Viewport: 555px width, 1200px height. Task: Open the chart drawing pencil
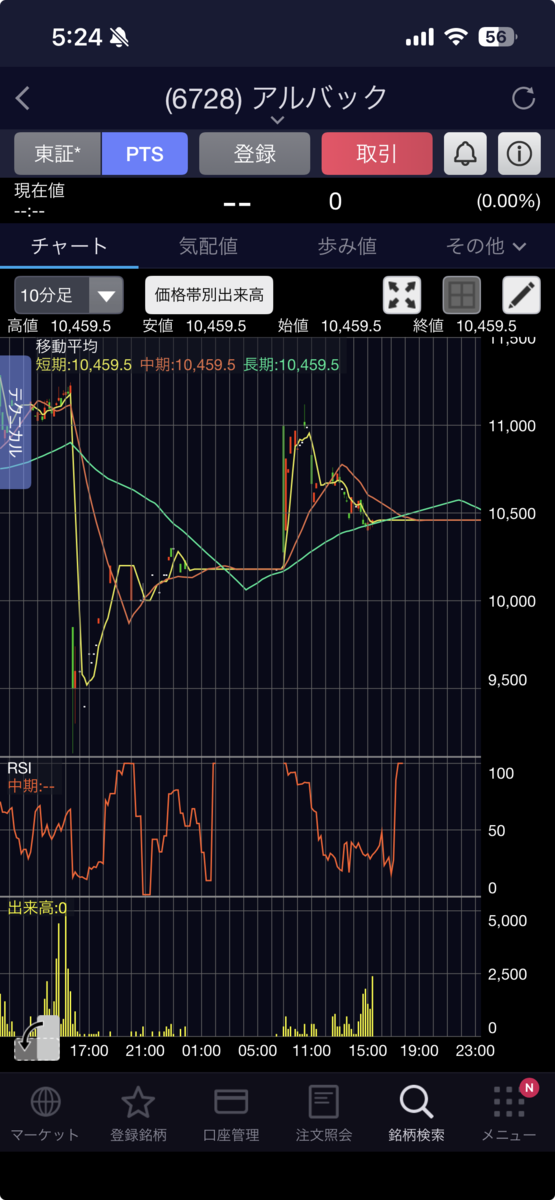(x=521, y=295)
